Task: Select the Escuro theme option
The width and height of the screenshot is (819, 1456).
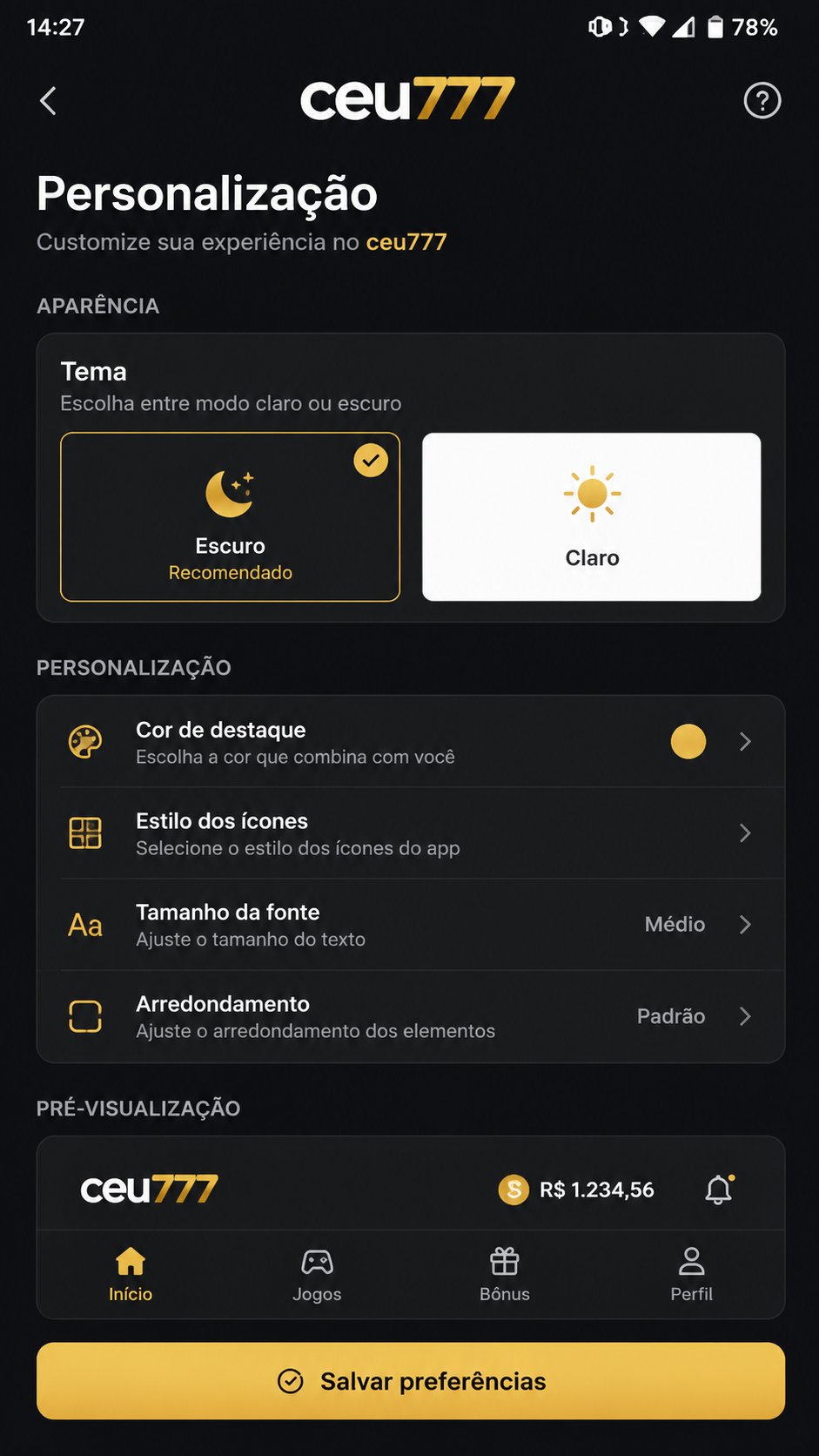Action: coord(230,517)
